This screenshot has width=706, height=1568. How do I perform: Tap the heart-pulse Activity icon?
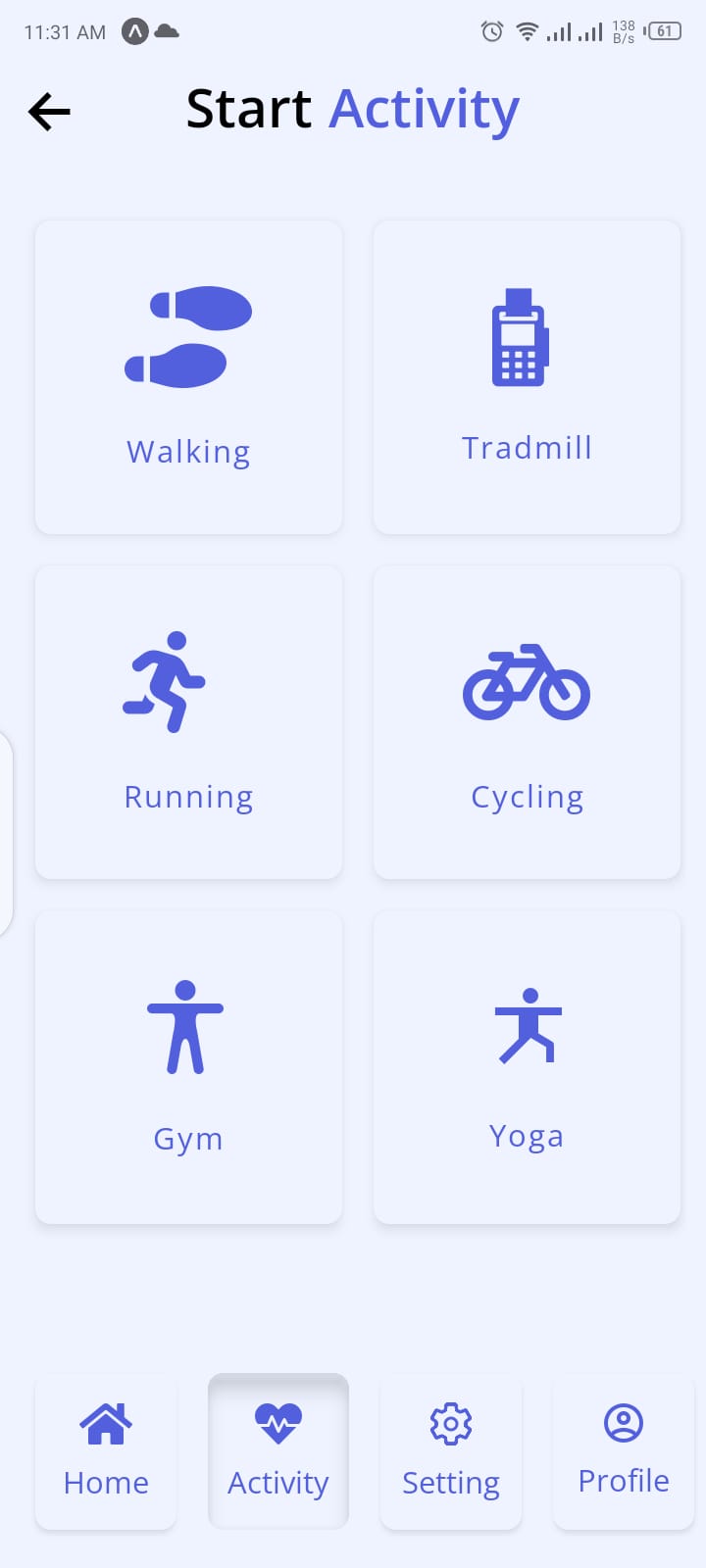(277, 1424)
